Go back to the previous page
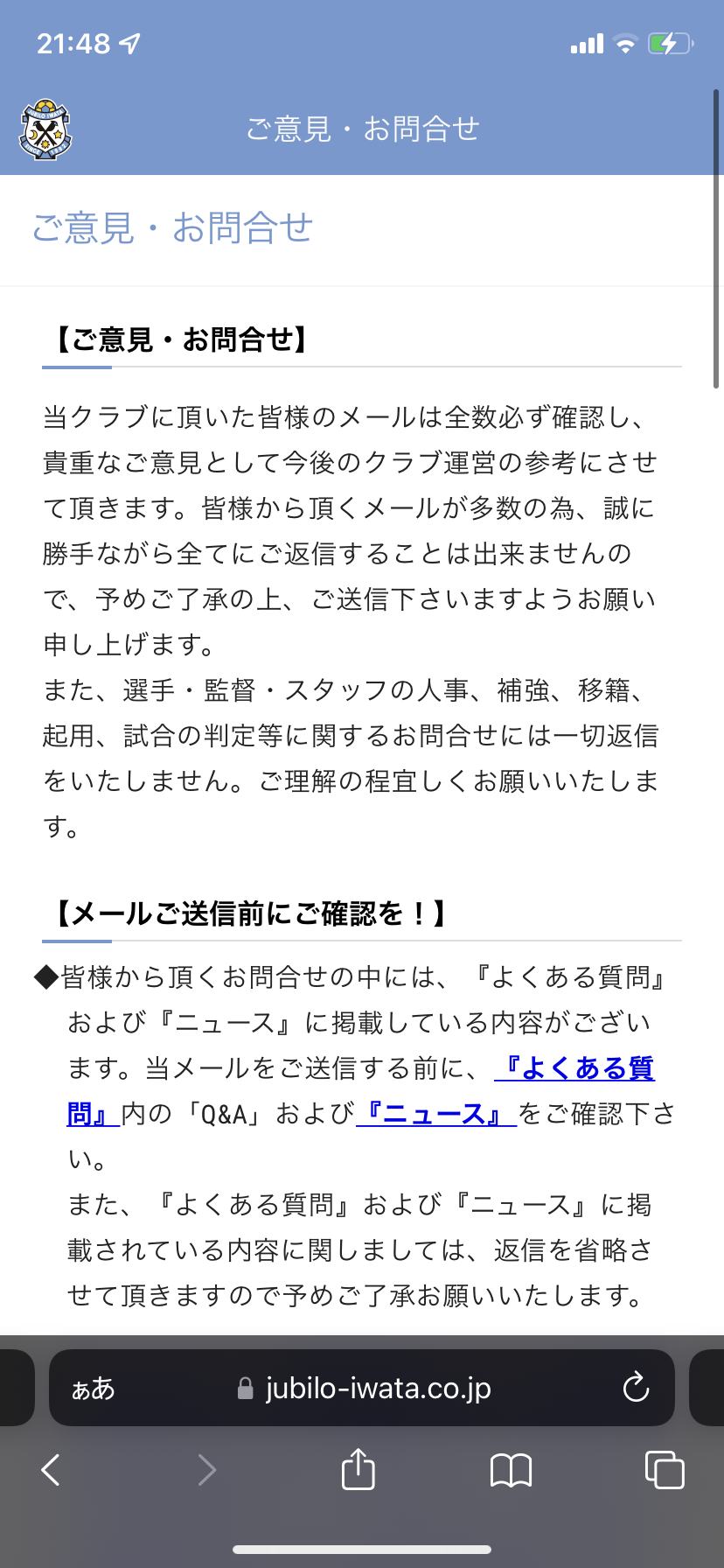The height and width of the screenshot is (1568, 724). coord(51,1470)
